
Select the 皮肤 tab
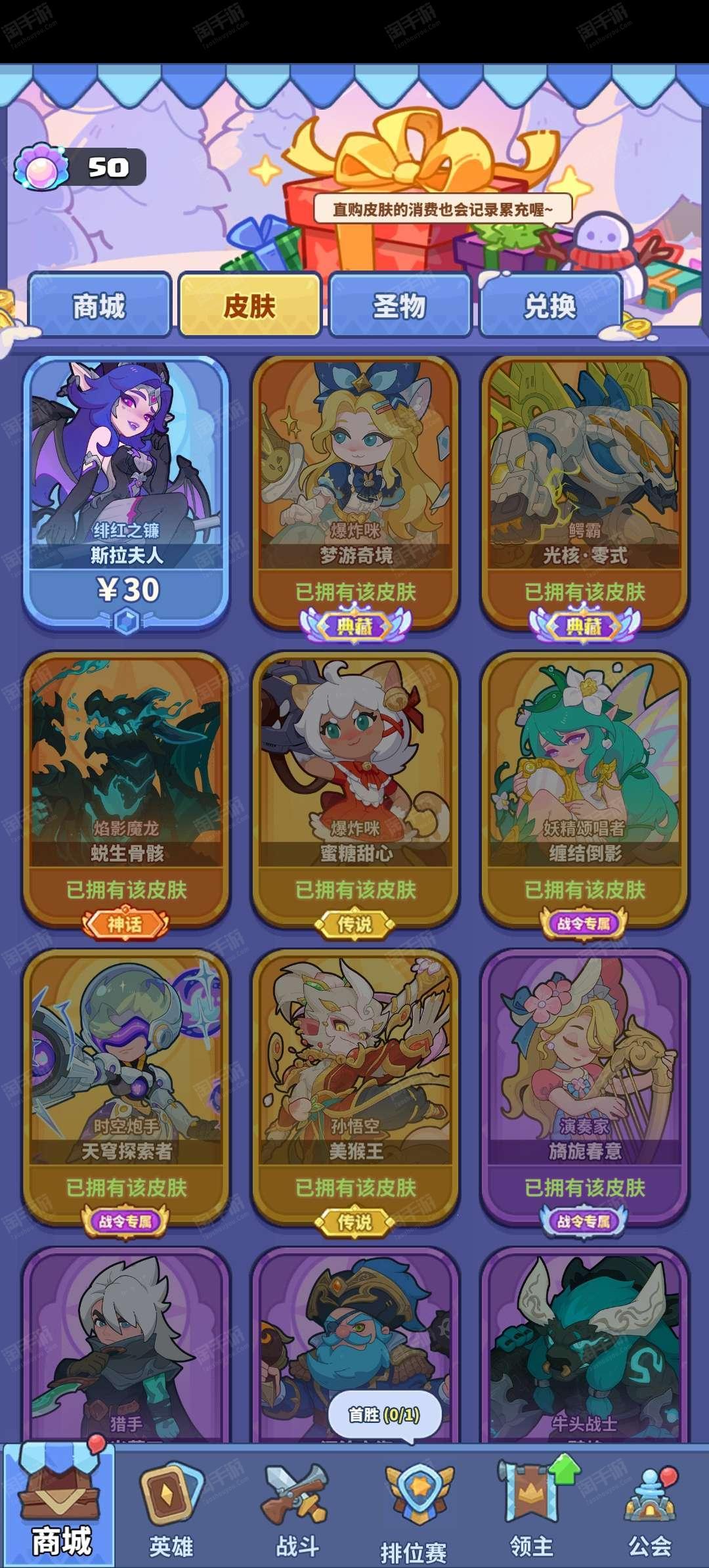tap(249, 305)
